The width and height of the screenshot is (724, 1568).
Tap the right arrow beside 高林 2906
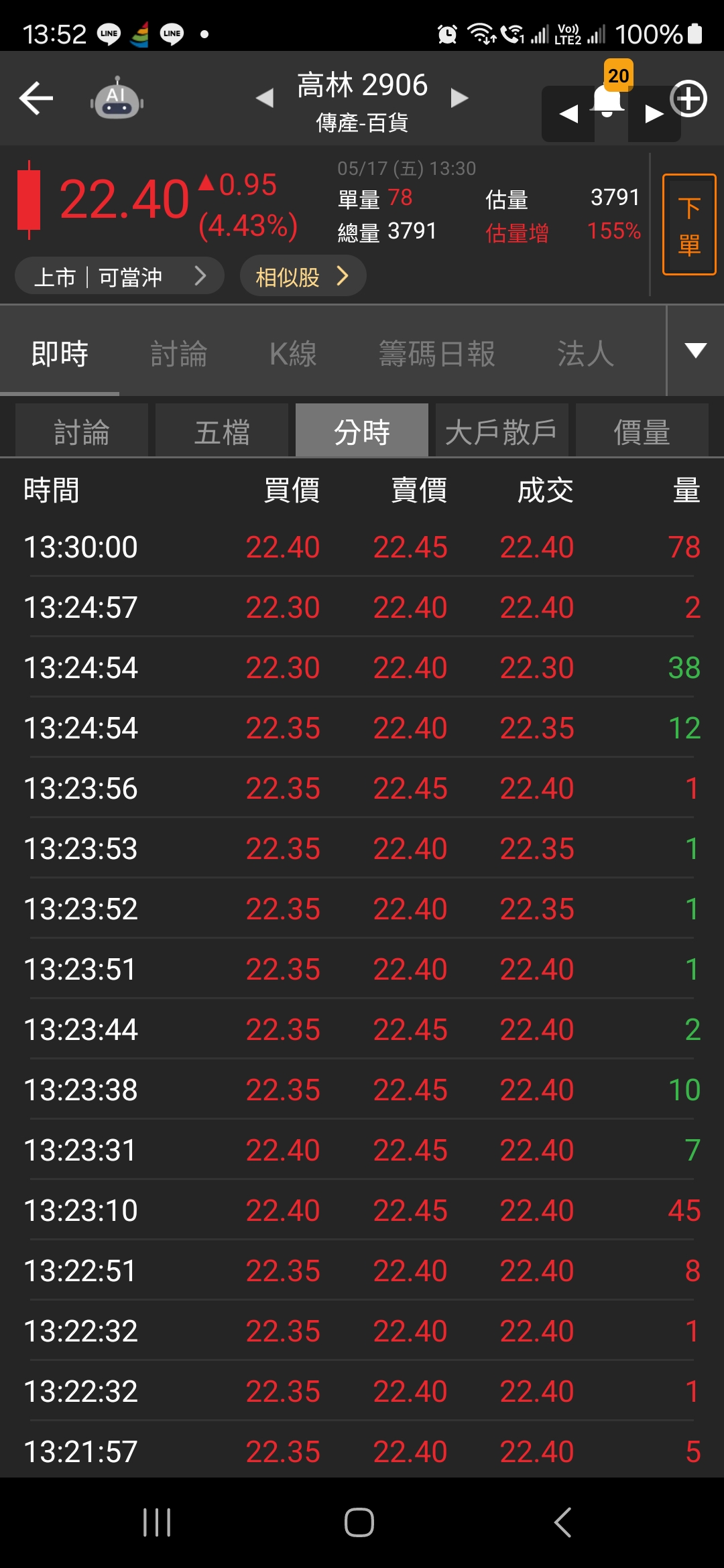[x=459, y=98]
